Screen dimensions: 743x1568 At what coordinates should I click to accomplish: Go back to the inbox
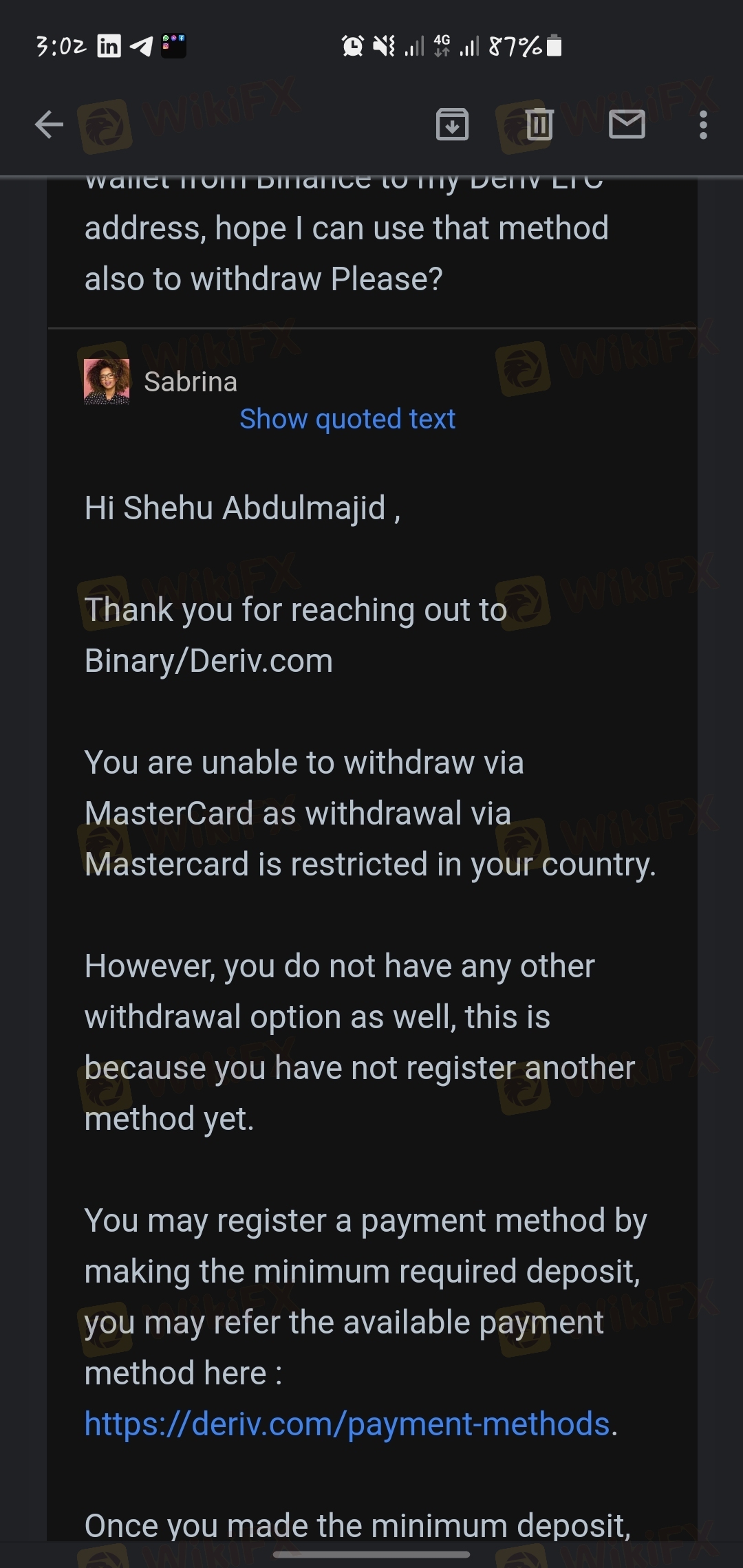point(49,125)
